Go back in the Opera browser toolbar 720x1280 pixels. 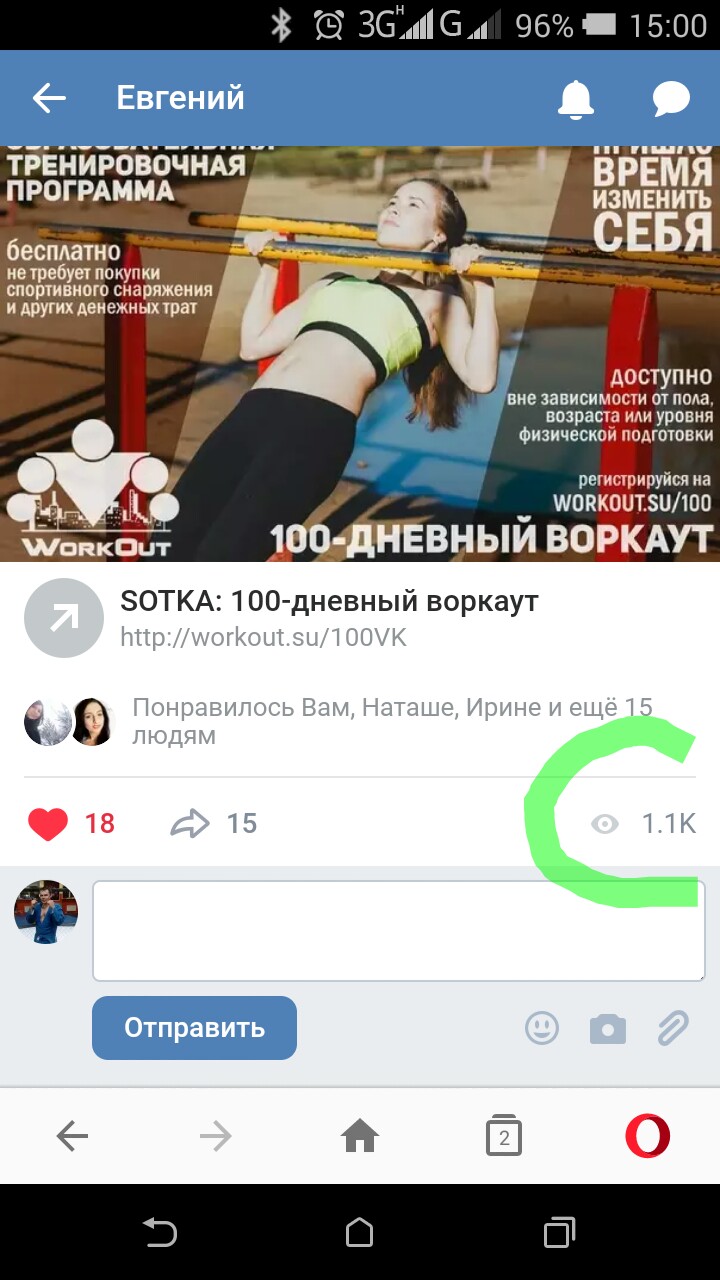72,1136
